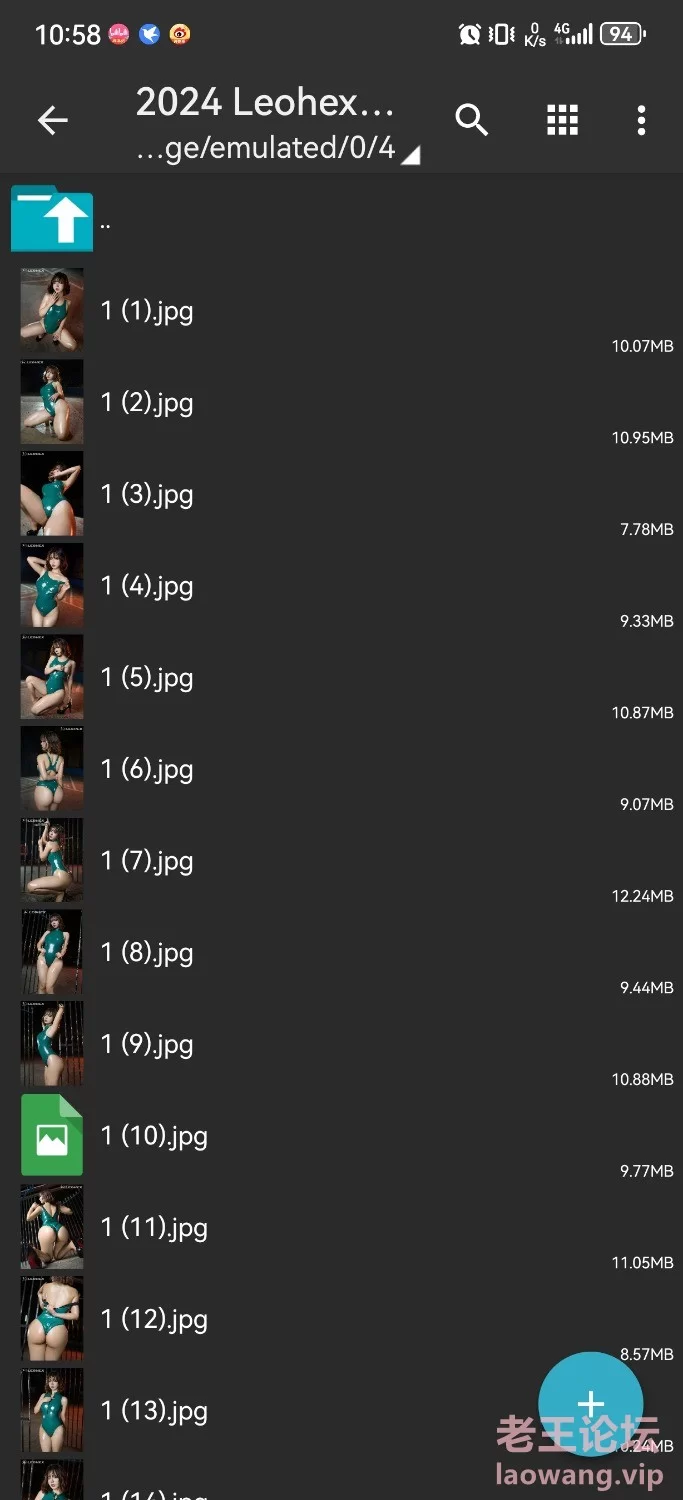
Task: Open the search icon in toolbar
Action: pos(471,120)
